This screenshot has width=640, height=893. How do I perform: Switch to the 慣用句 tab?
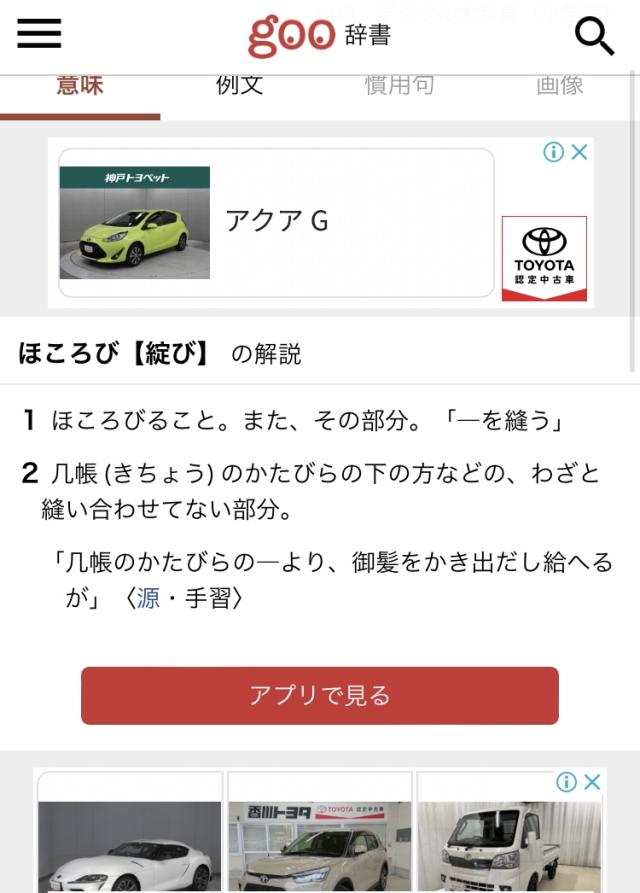pyautogui.click(x=399, y=86)
